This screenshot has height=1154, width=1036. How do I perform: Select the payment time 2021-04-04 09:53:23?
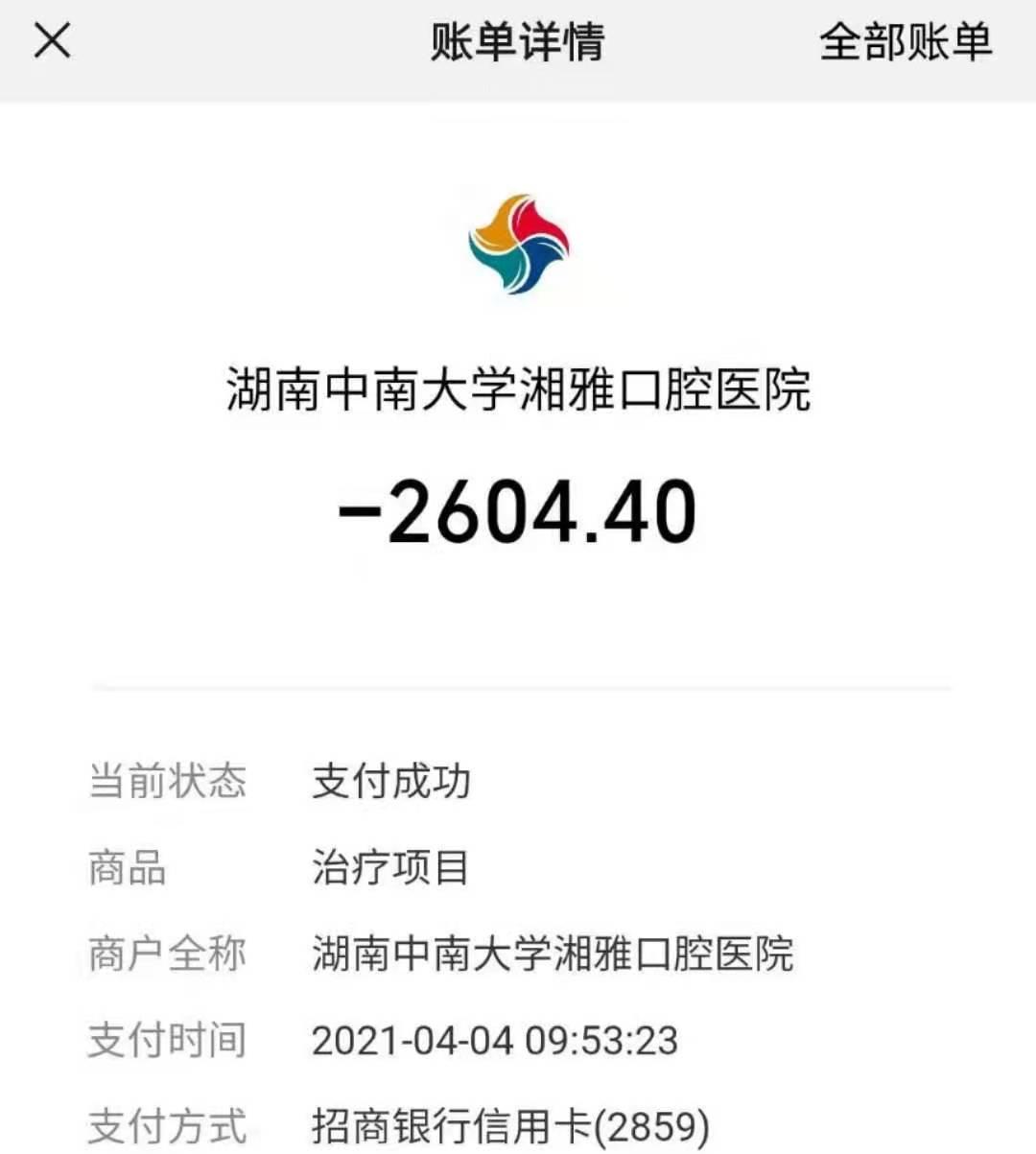[495, 1039]
